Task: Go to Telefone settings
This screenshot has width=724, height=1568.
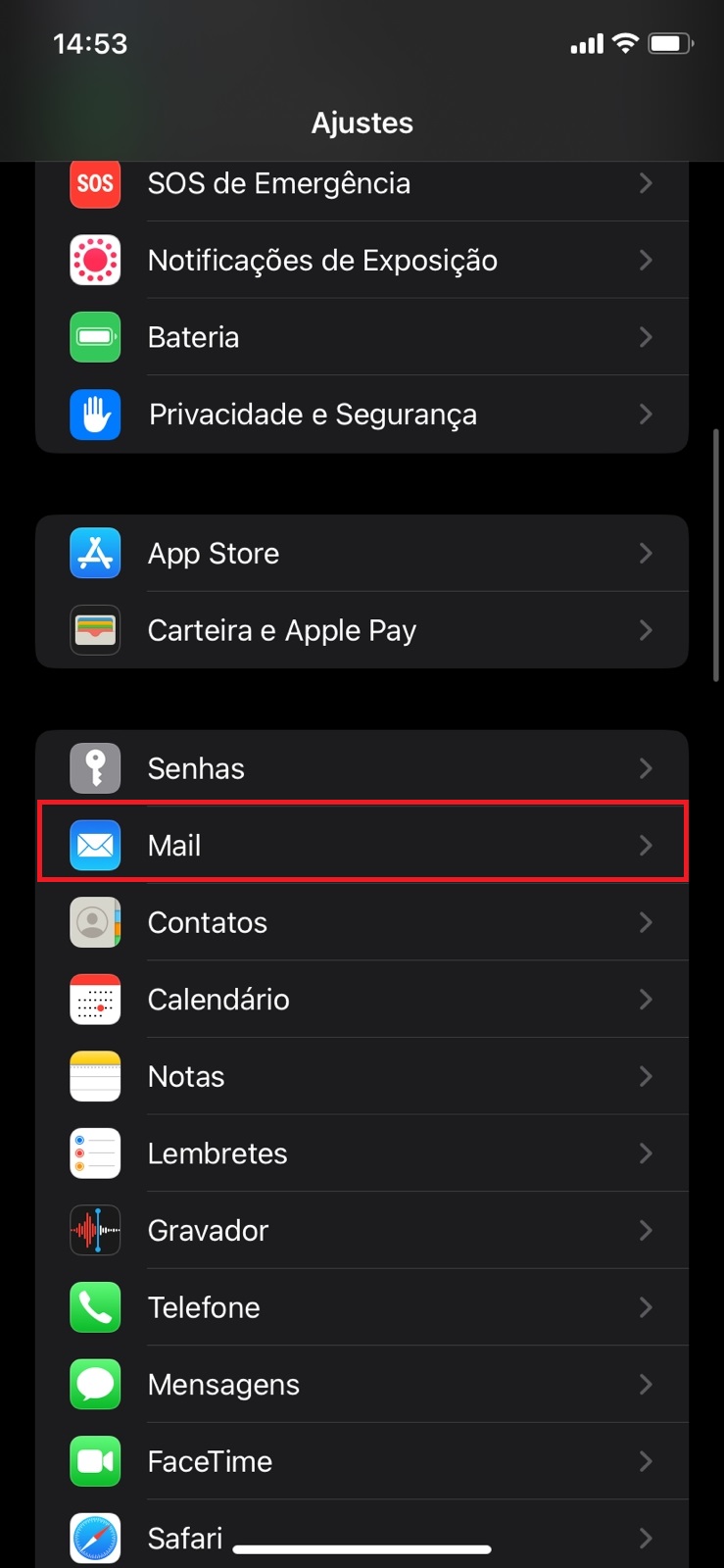Action: coord(362,1307)
